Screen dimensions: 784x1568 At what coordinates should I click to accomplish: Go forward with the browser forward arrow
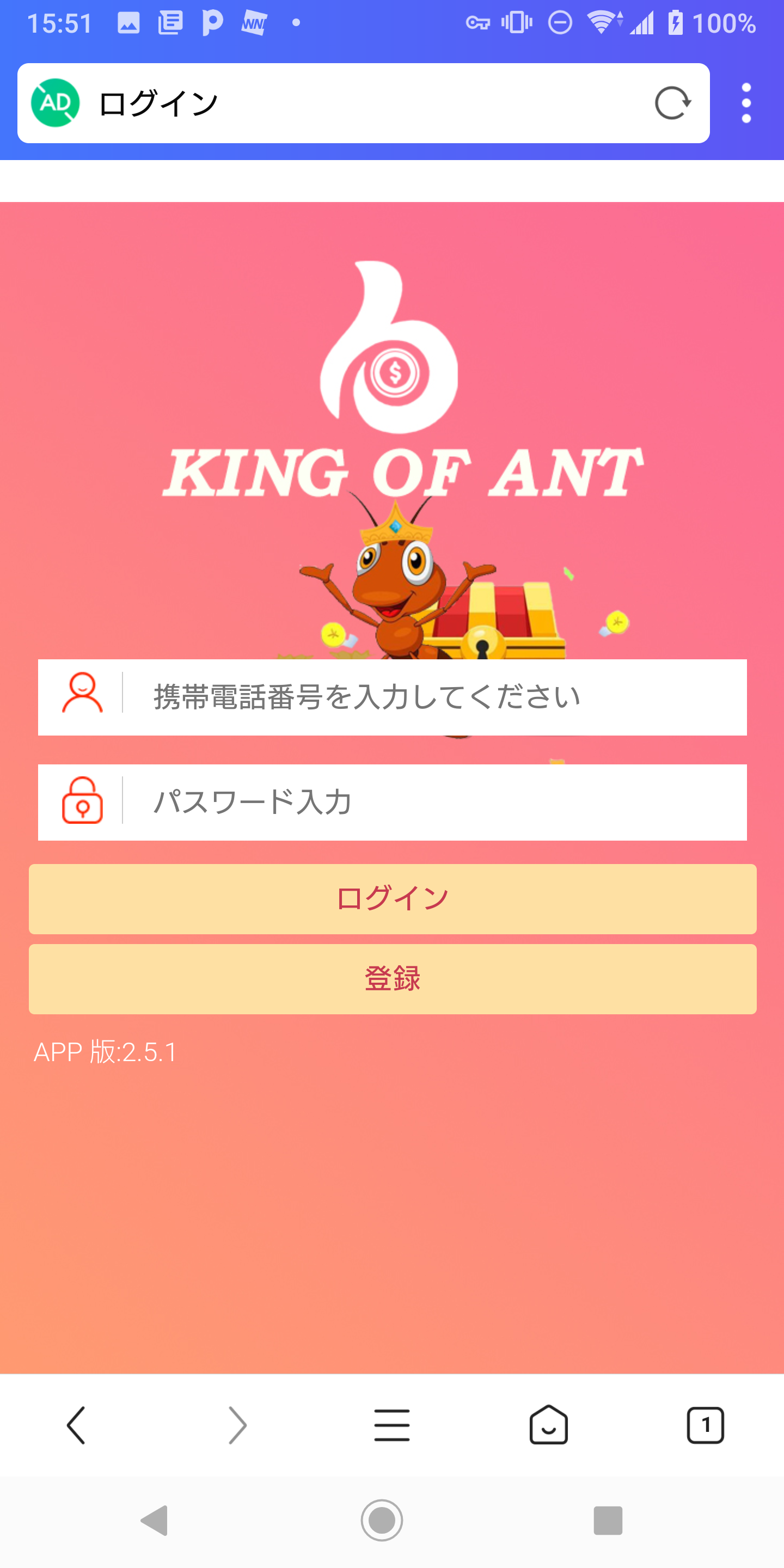[237, 1425]
